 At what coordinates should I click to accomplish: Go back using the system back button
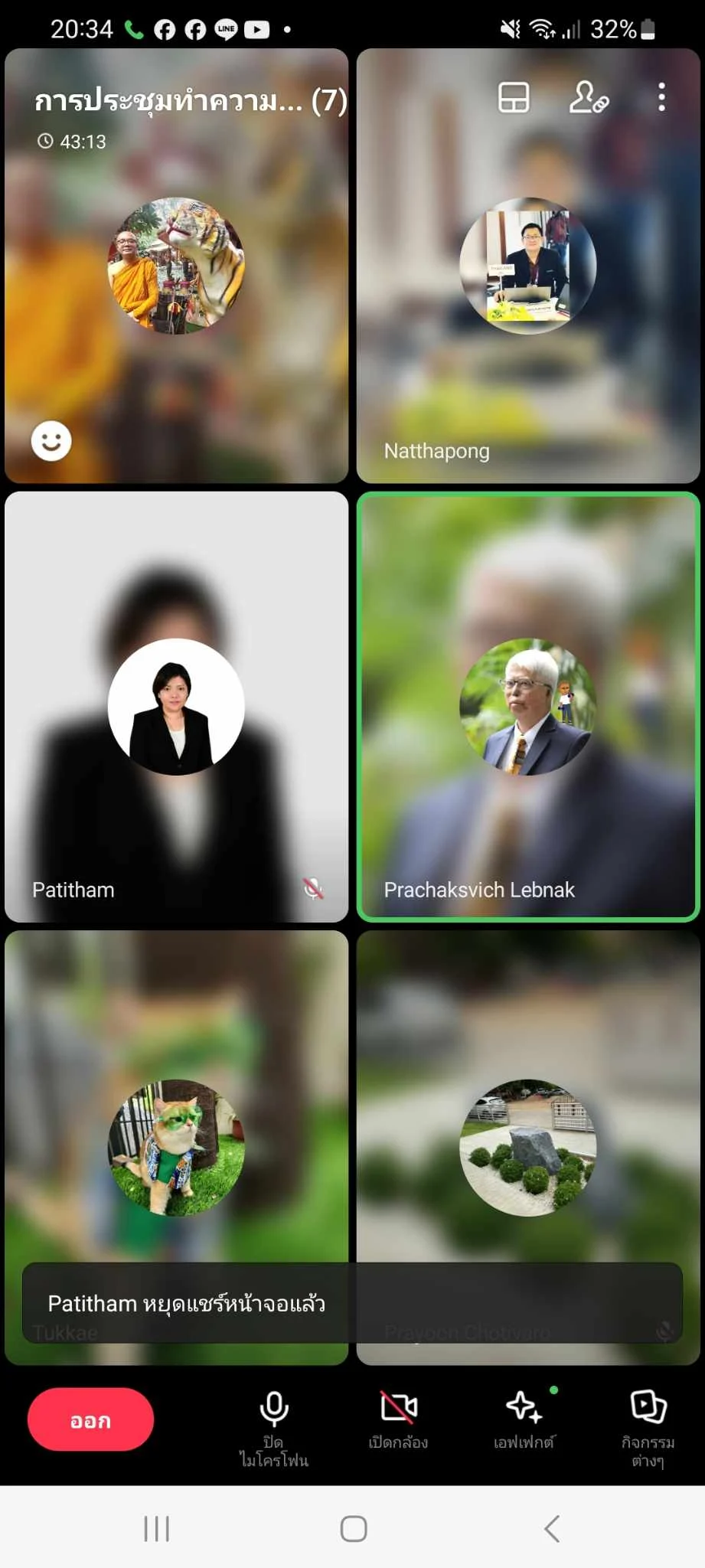pos(552,1529)
